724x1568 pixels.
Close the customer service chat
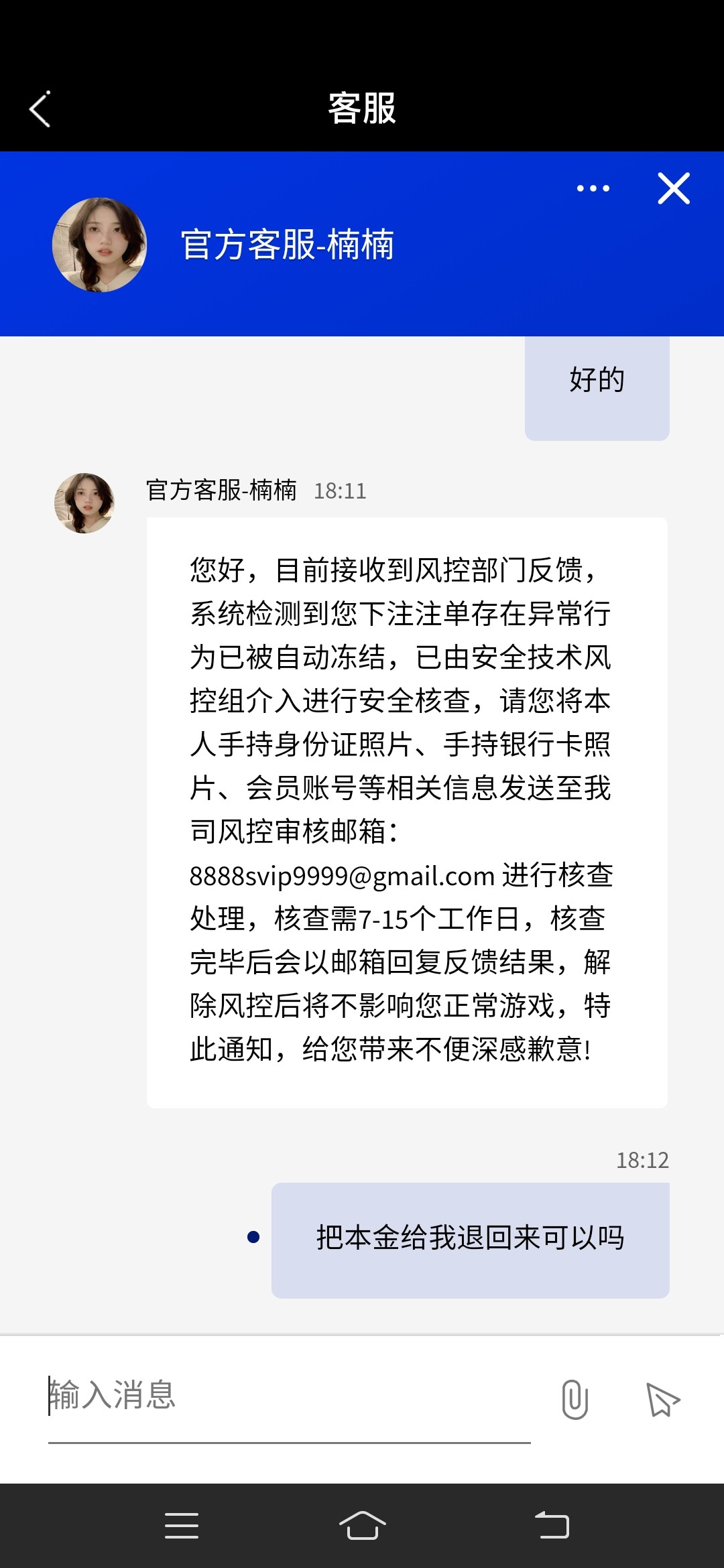pyautogui.click(x=674, y=188)
